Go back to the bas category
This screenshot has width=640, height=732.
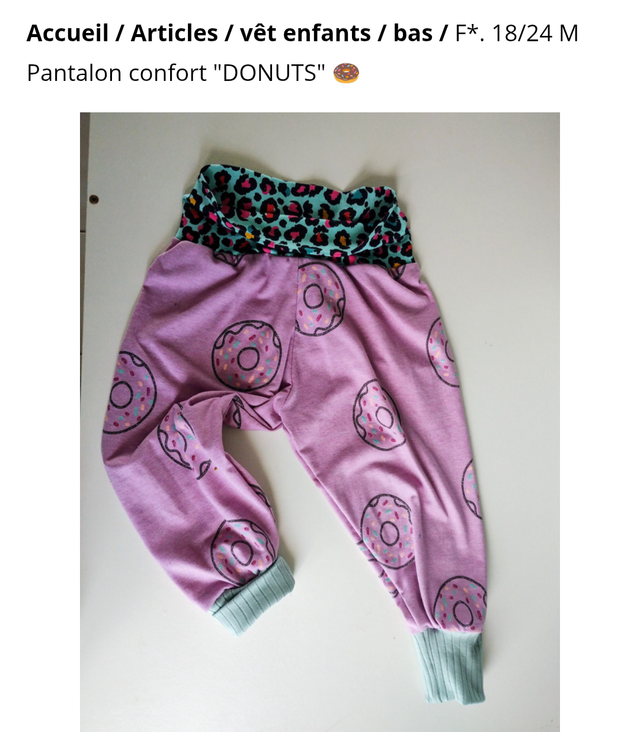coord(413,33)
